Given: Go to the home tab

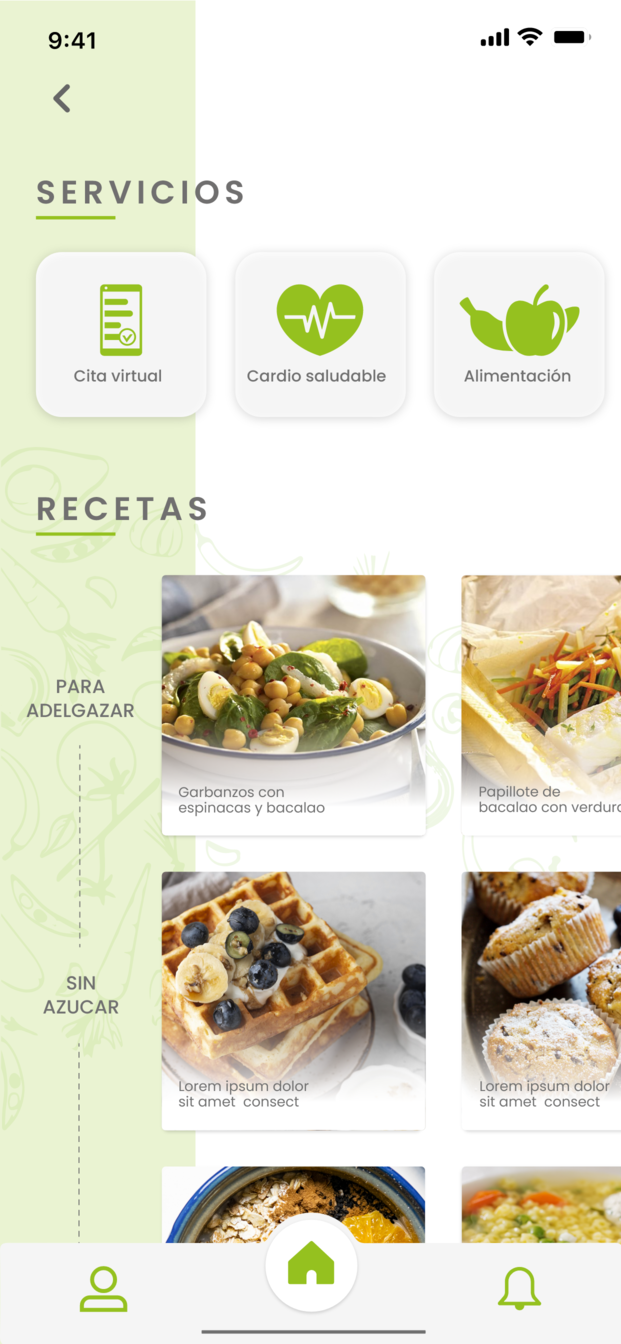Looking at the screenshot, I should pos(311,1265).
